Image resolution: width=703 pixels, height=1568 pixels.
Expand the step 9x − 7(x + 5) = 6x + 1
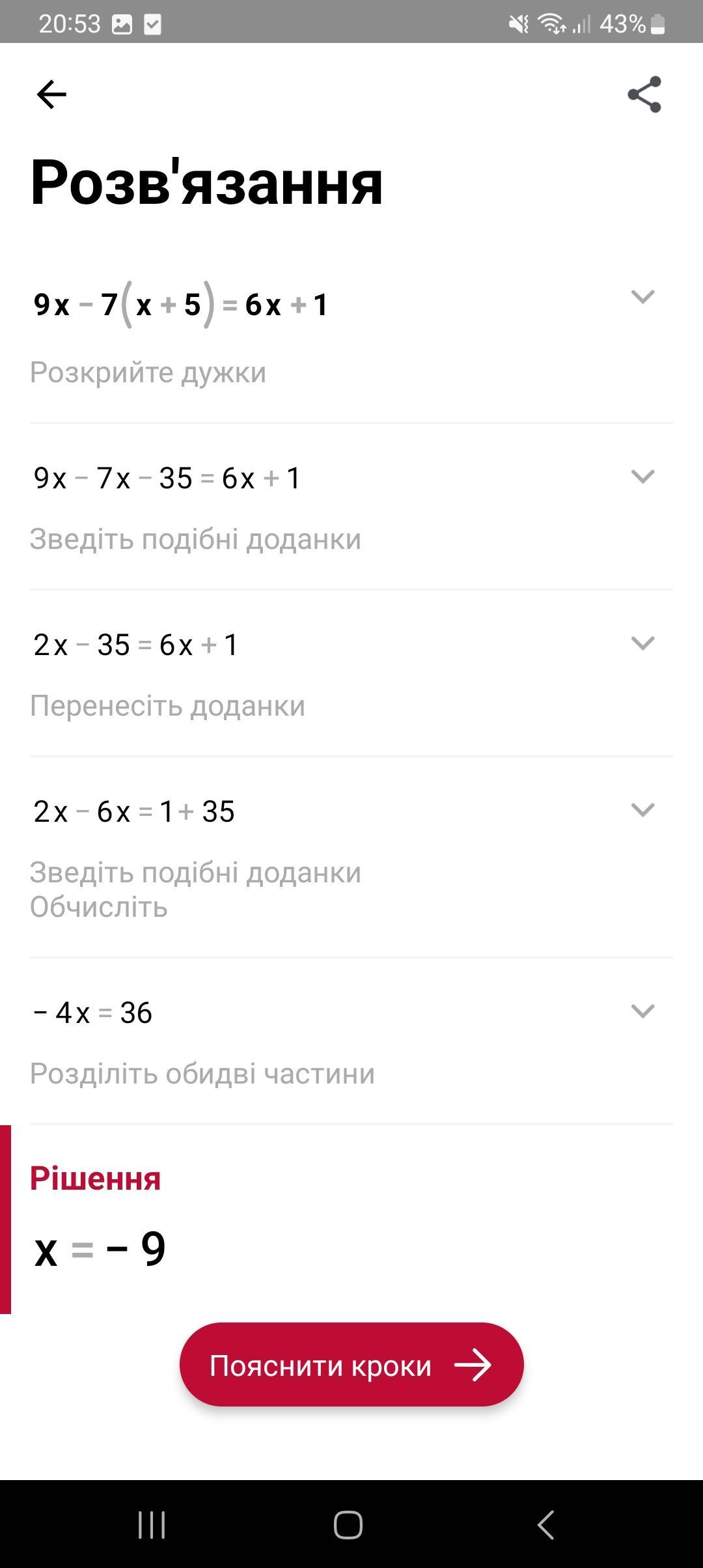click(642, 297)
